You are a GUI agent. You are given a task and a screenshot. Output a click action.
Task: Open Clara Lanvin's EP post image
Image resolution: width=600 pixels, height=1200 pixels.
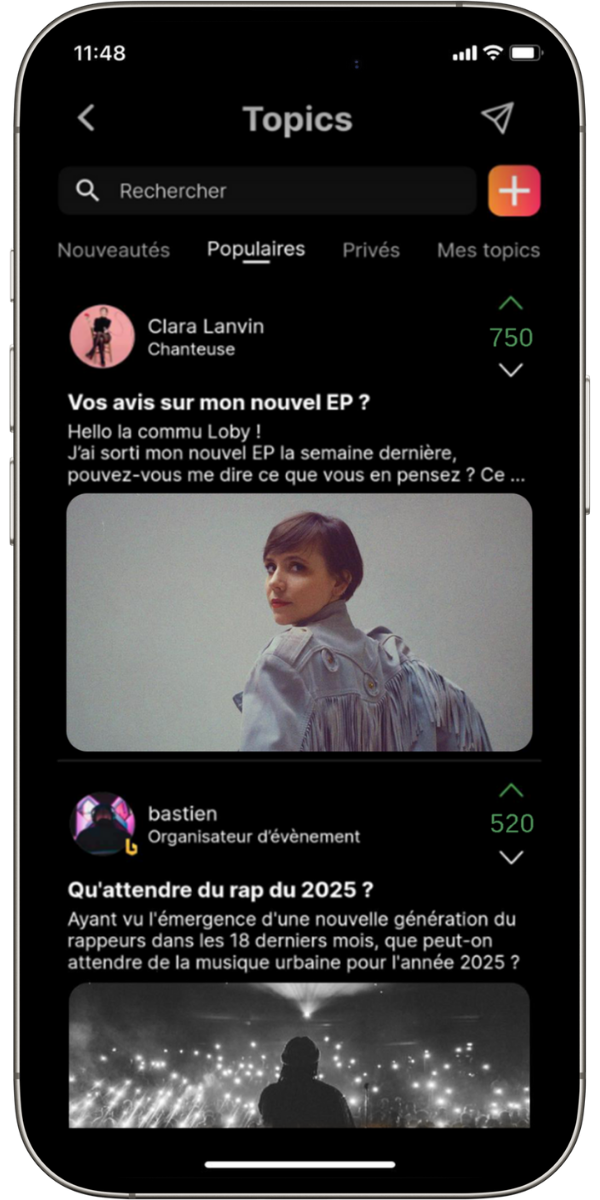299,622
